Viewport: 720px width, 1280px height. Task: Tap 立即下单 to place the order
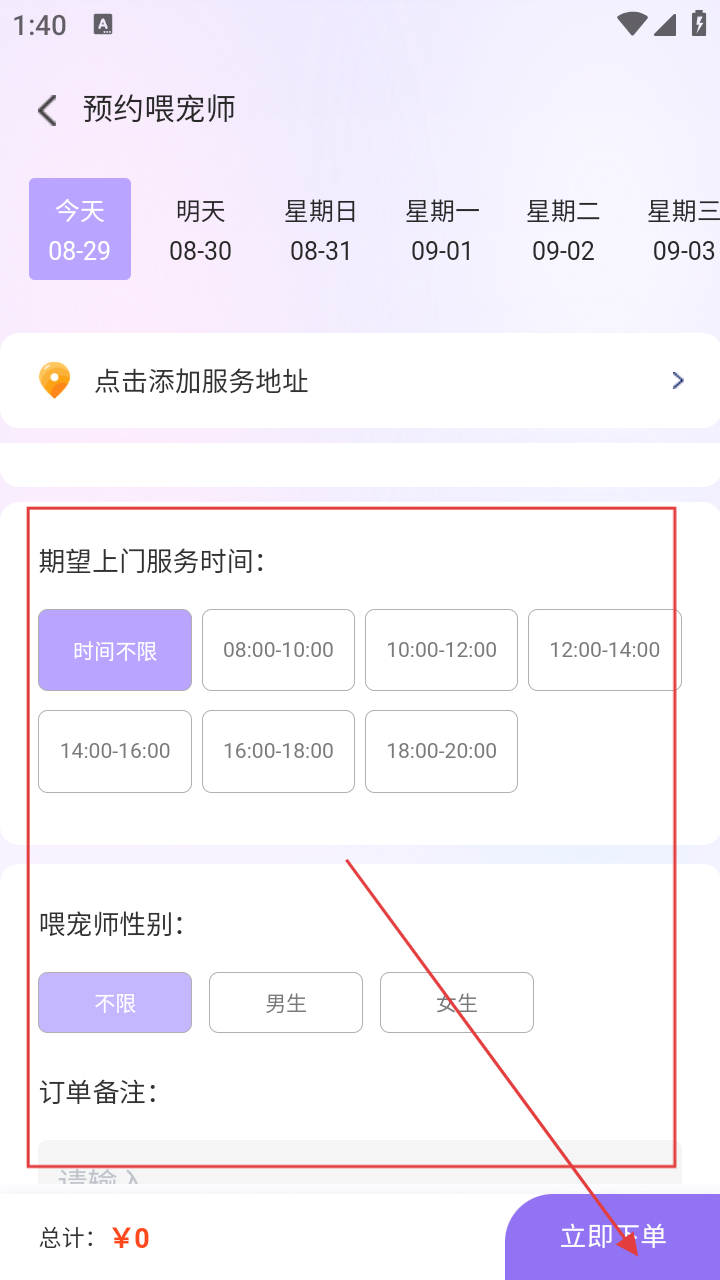click(x=613, y=1237)
